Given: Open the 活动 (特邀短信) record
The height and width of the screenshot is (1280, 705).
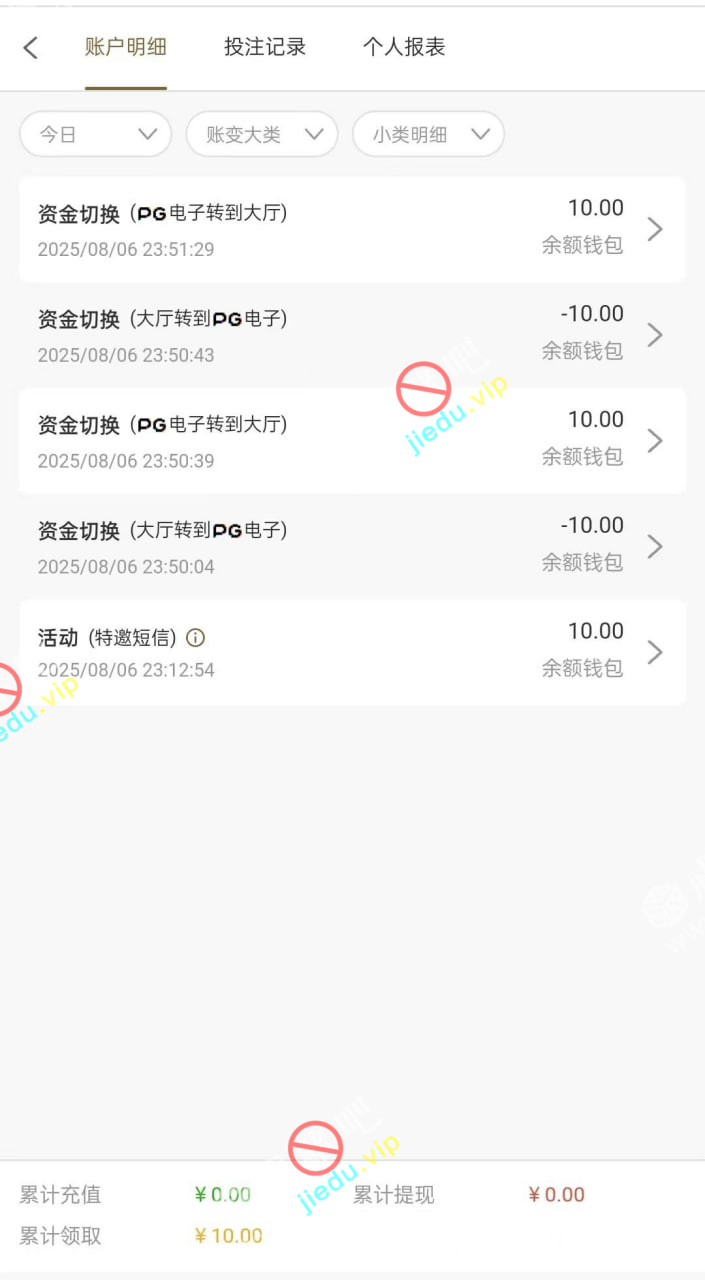Looking at the screenshot, I should pos(352,652).
